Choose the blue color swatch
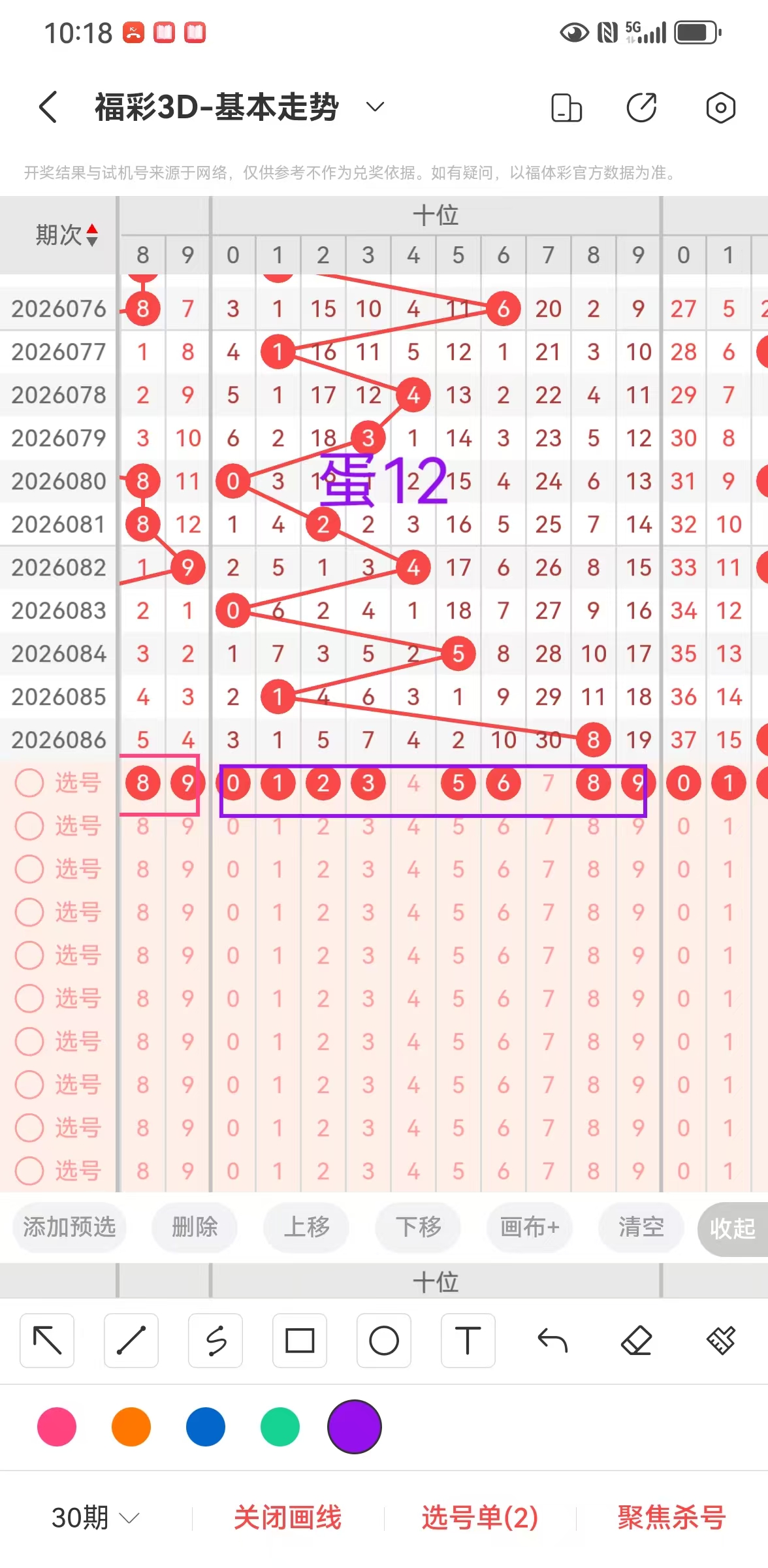This screenshot has height=1568, width=768. tap(206, 1427)
